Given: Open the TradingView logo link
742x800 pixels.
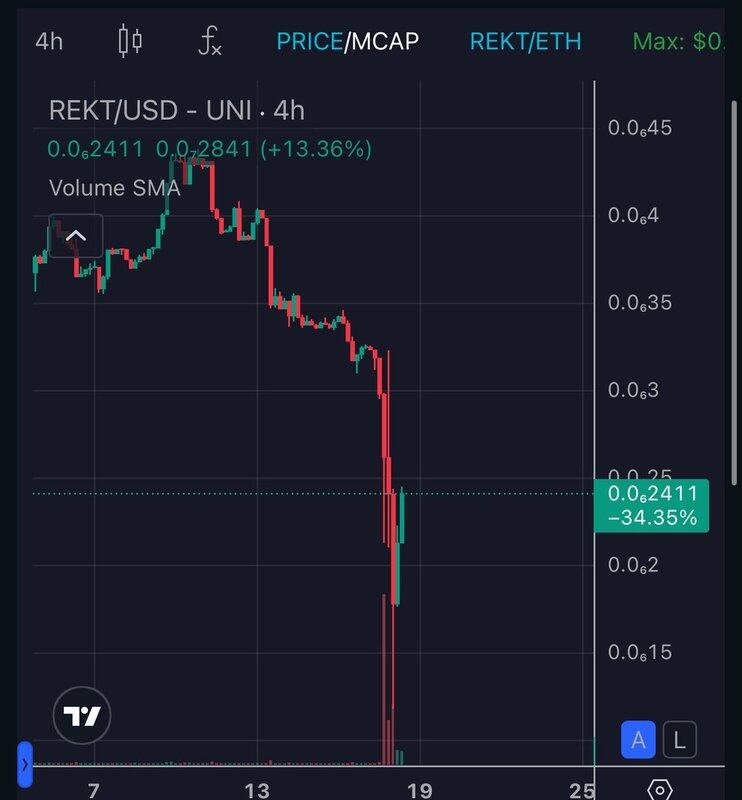Looking at the screenshot, I should coord(82,715).
